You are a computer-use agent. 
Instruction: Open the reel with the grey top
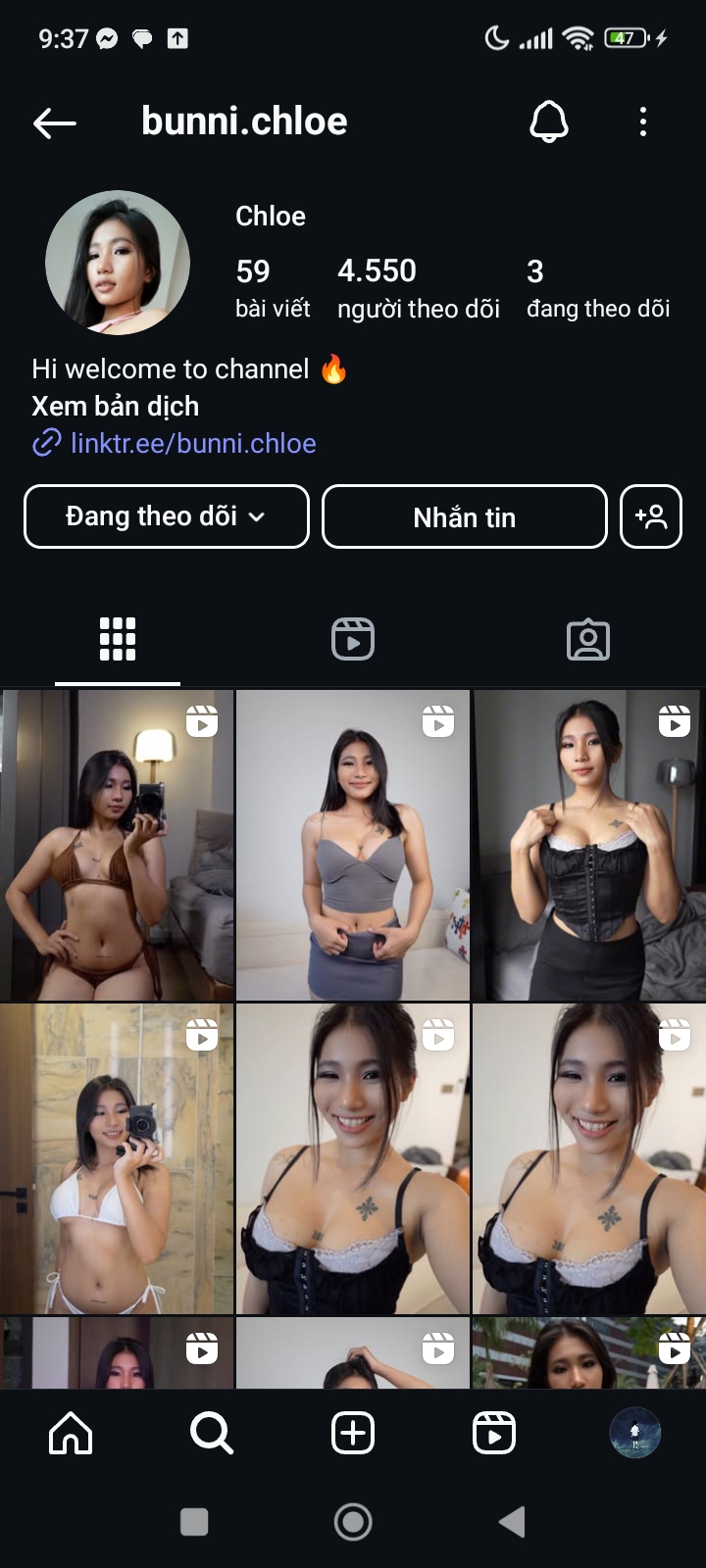pos(353,845)
